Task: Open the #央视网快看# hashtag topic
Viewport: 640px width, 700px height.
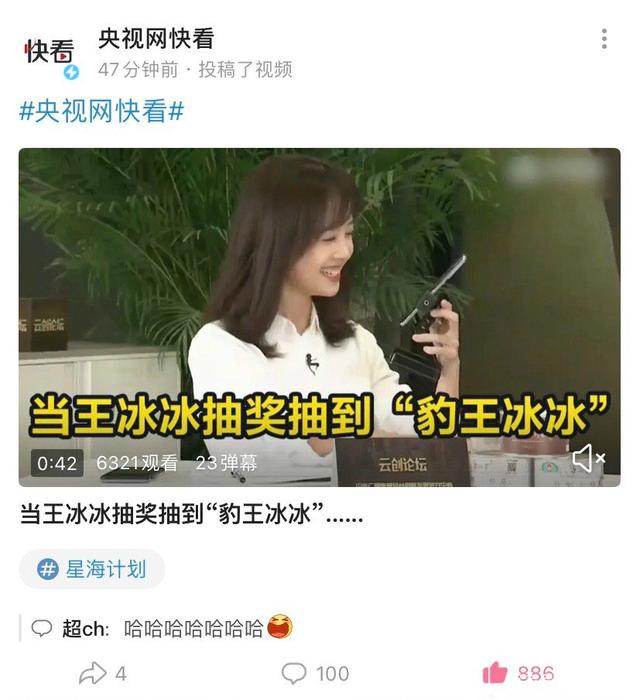Action: pos(101,111)
